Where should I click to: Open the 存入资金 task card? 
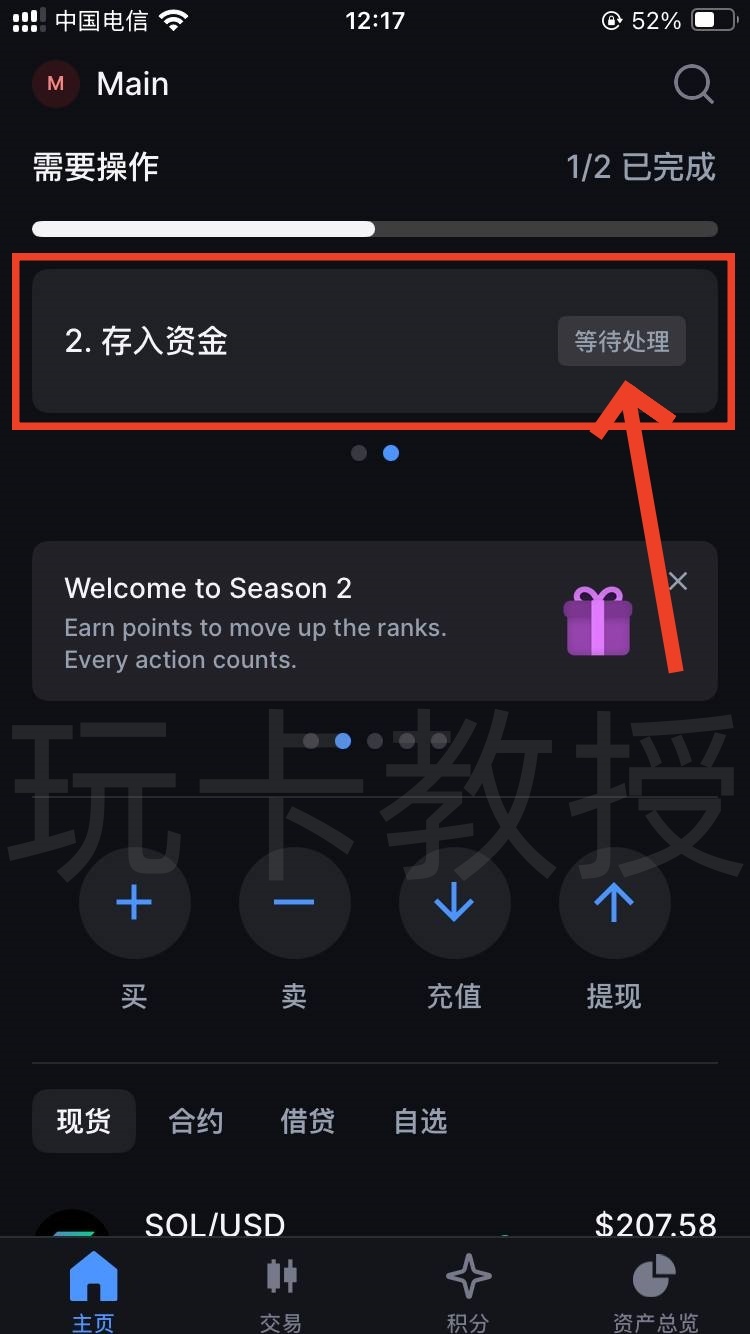300,341
